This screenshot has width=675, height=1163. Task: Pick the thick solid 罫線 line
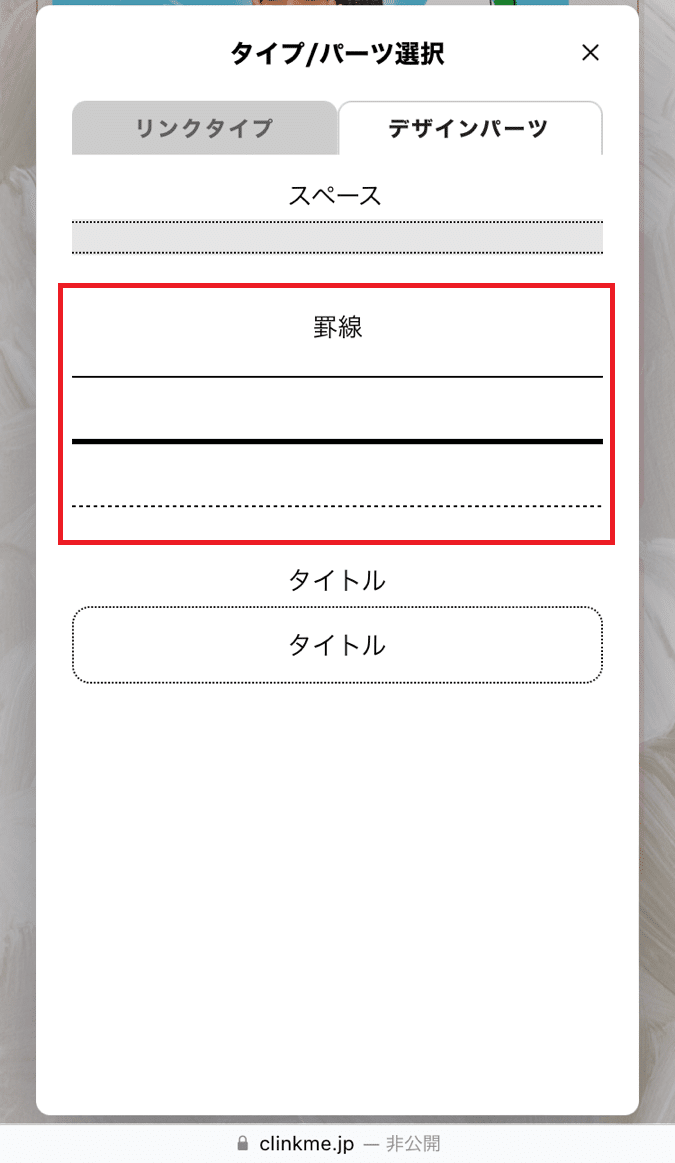tap(337, 441)
